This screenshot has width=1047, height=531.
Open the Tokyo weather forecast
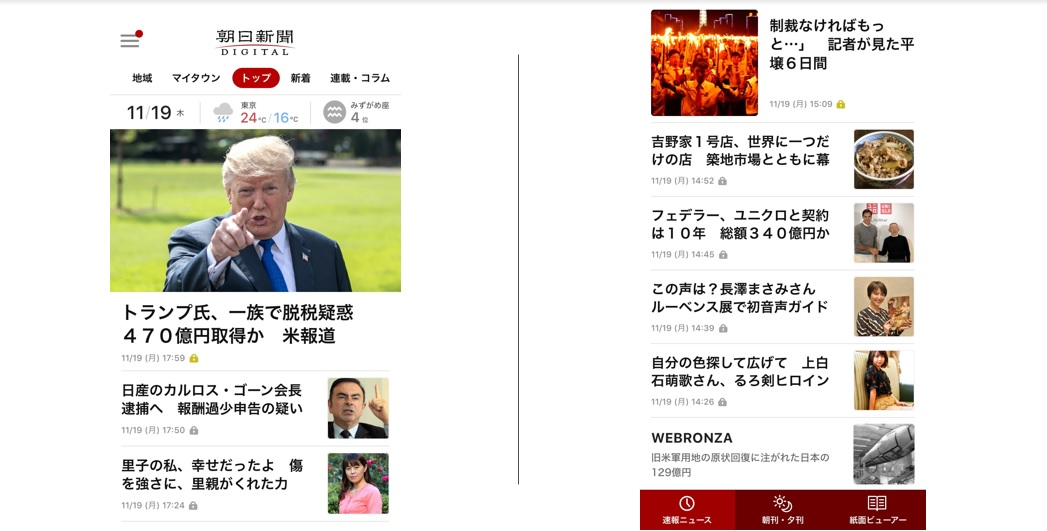click(x=256, y=112)
